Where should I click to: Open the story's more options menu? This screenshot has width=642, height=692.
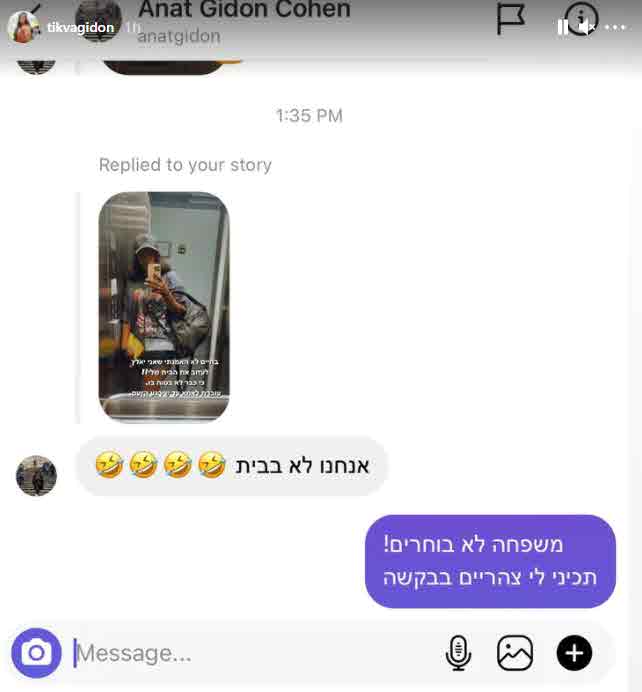tap(615, 27)
